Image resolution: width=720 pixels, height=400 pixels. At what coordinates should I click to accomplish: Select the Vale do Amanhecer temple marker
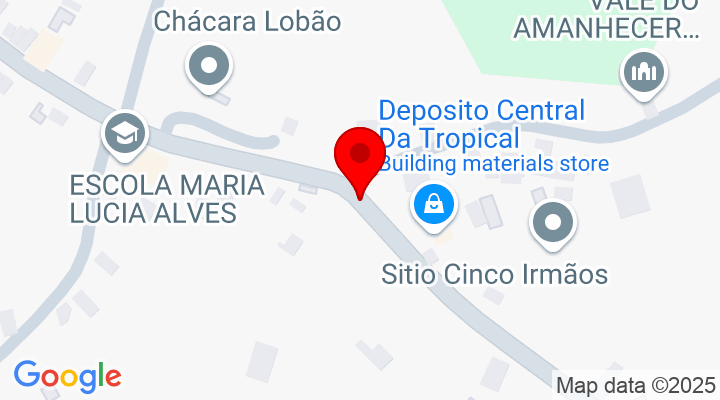644,71
